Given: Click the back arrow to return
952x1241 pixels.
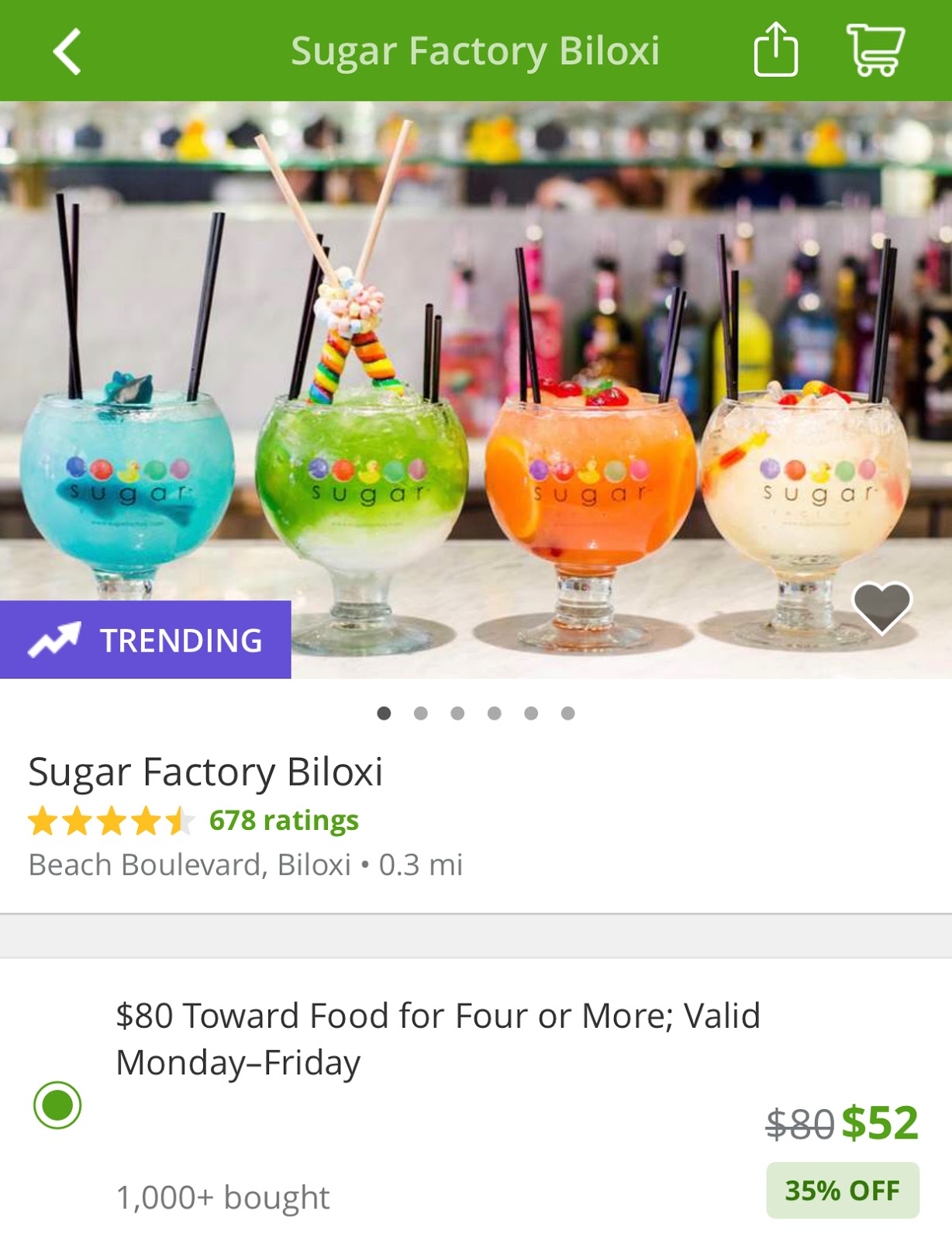Looking at the screenshot, I should pos(66,52).
